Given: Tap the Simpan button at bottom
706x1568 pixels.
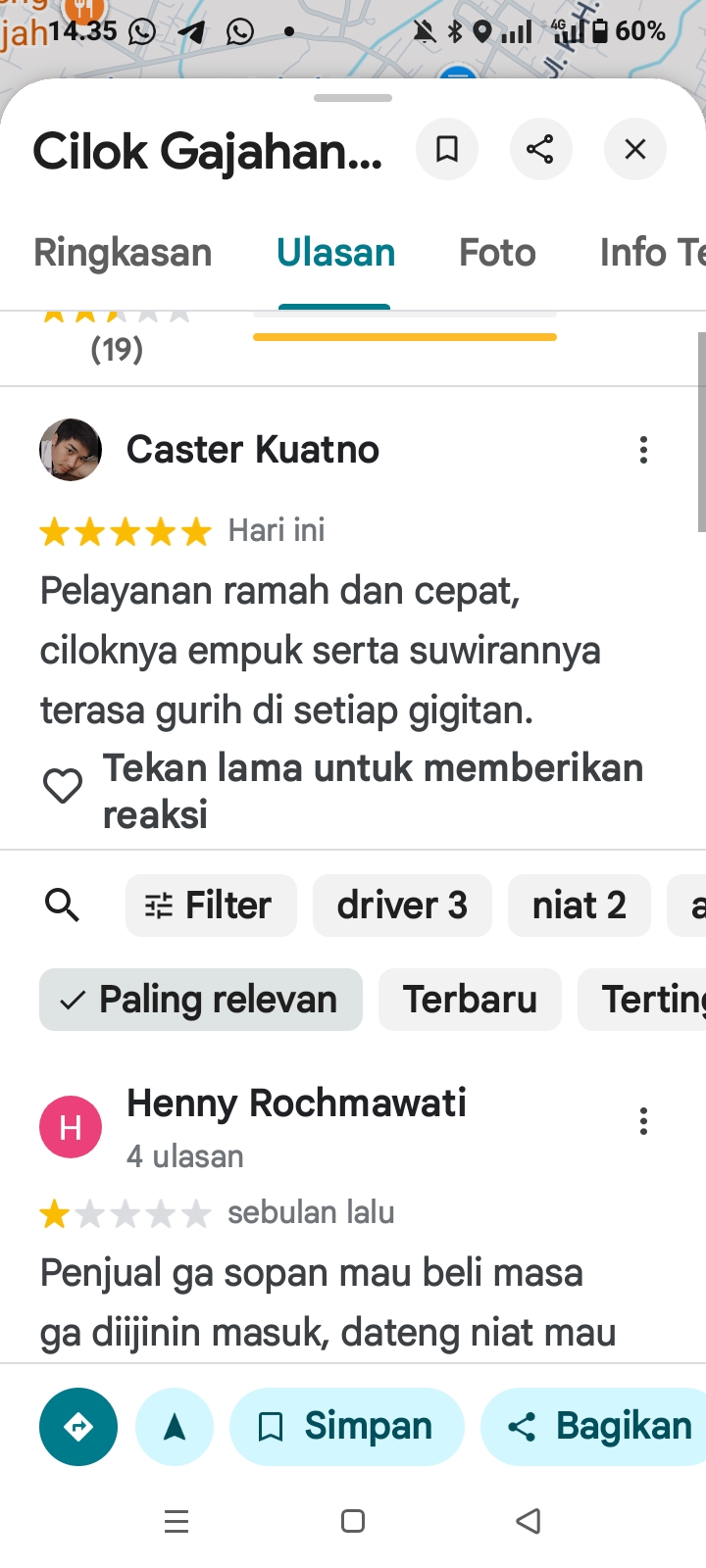Looking at the screenshot, I should pyautogui.click(x=346, y=1427).
